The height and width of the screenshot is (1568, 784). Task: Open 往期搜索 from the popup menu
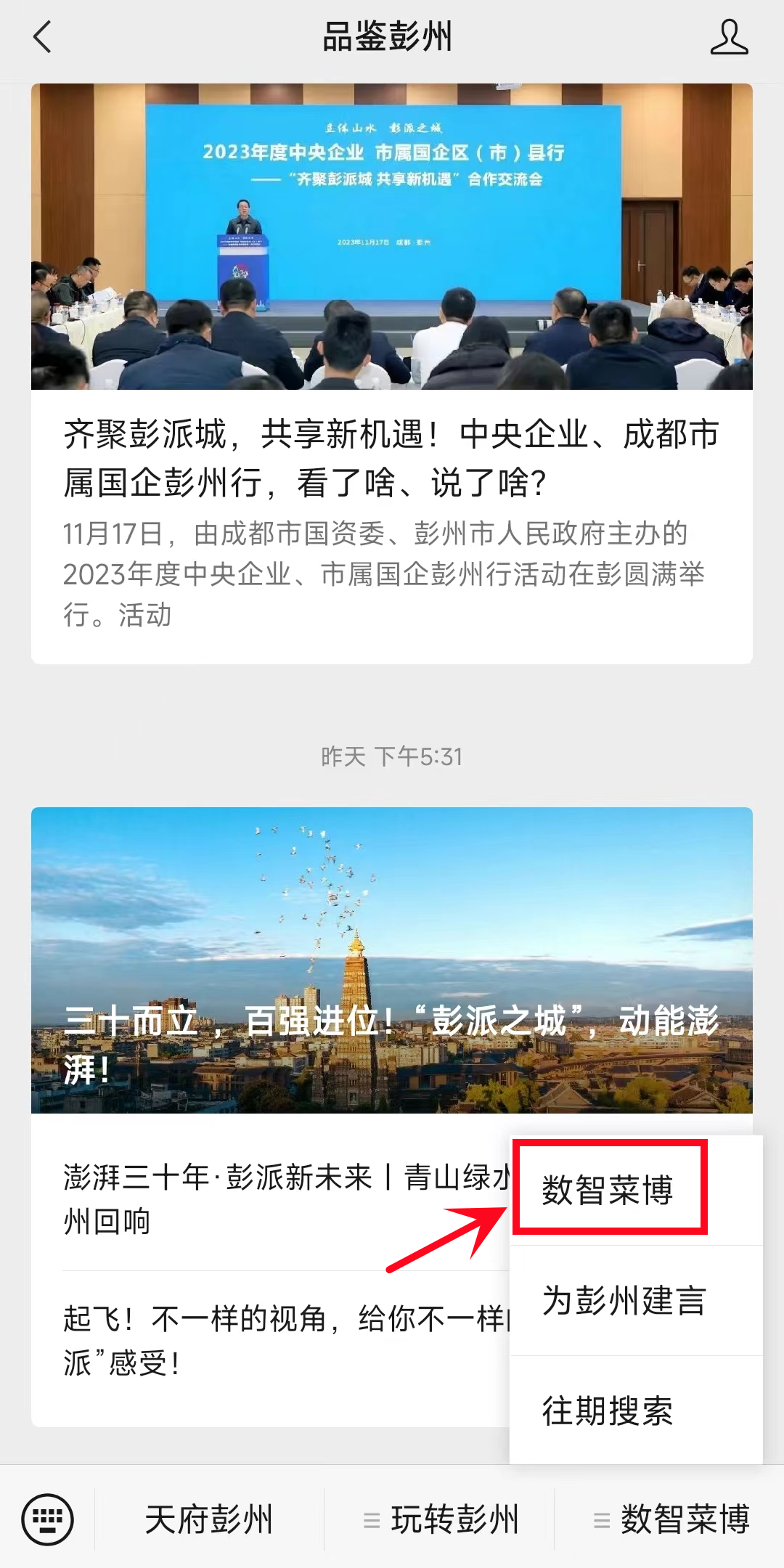(x=608, y=1410)
